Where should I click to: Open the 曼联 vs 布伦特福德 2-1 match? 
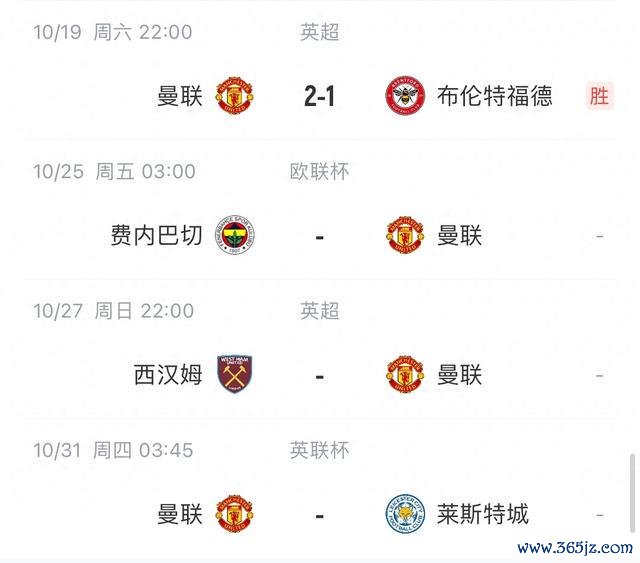(319, 96)
